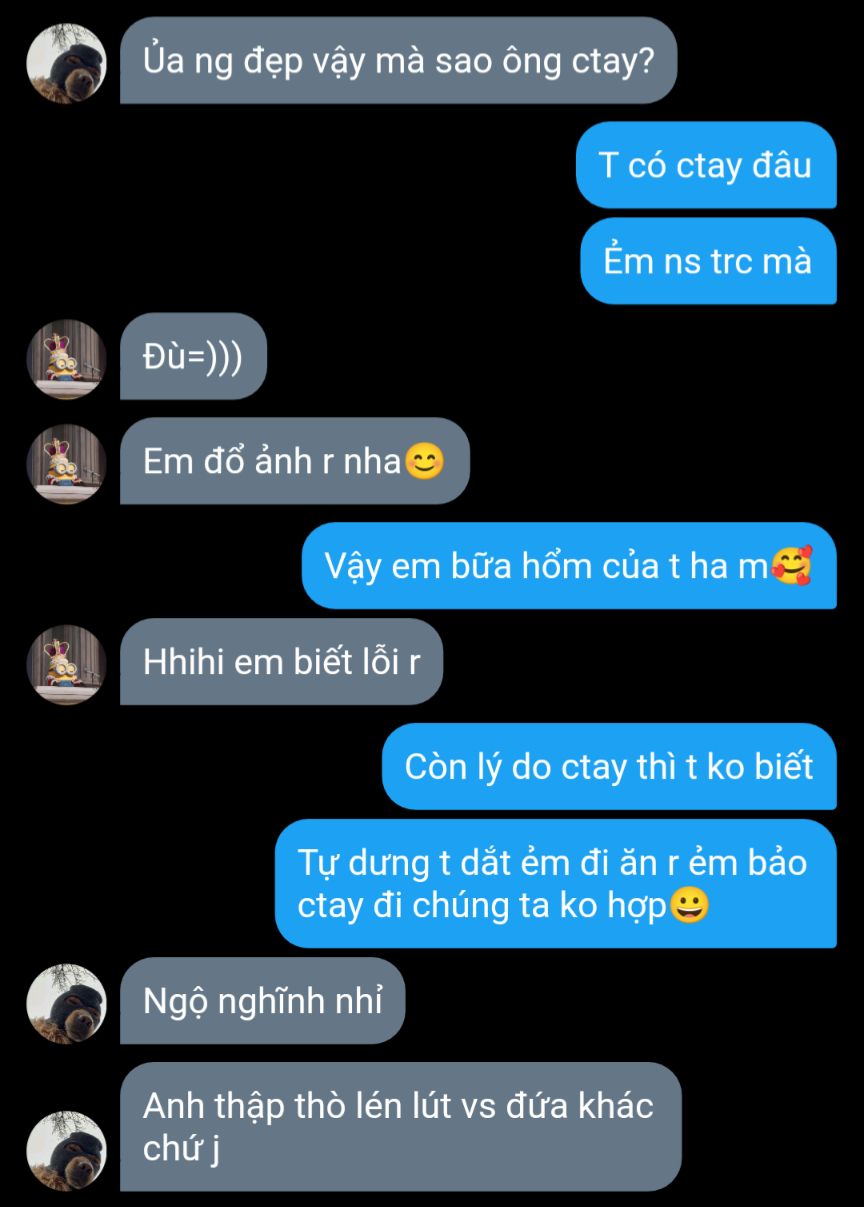
Task: Open sender avatar beside "Em đổ ảnh r nha"
Action: (66, 463)
